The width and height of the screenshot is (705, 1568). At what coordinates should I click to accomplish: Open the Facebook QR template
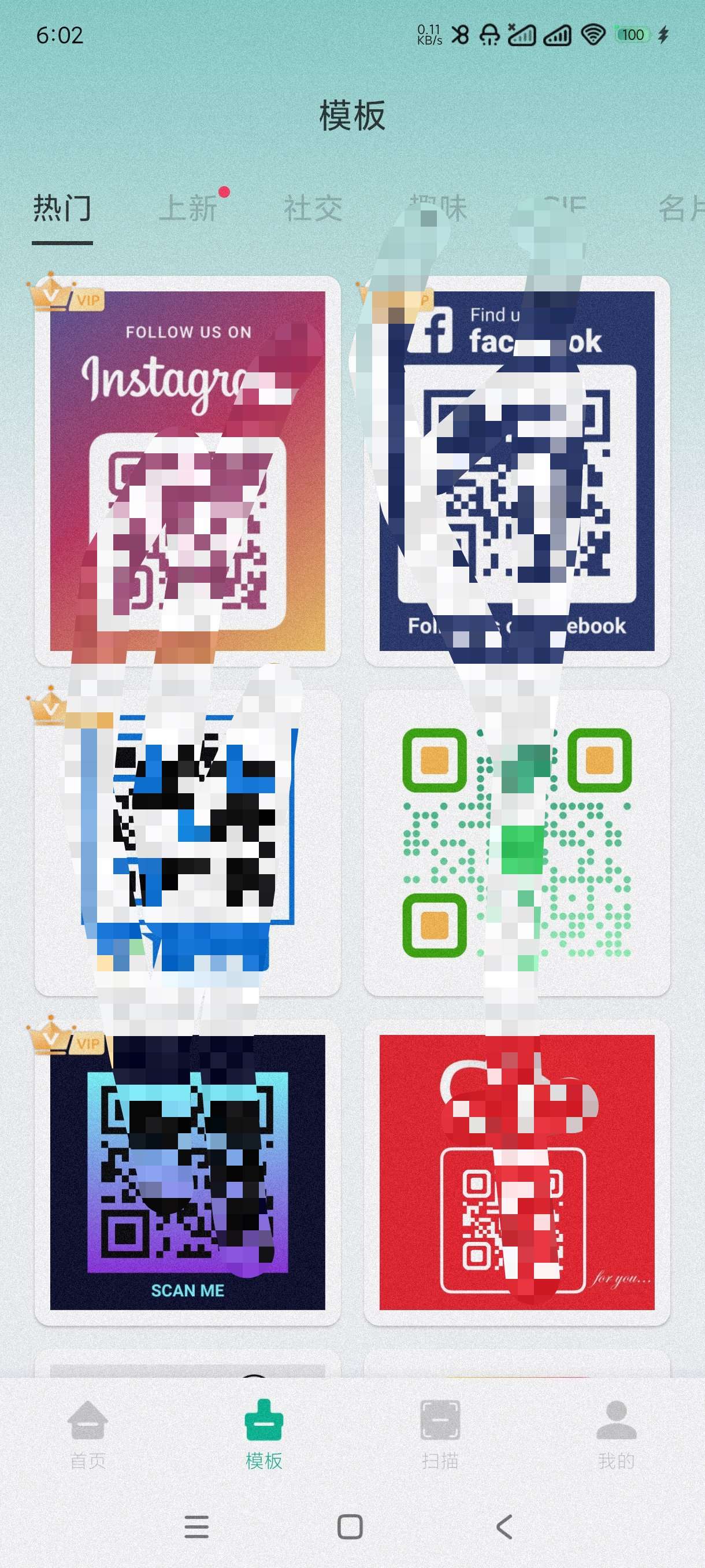pyautogui.click(x=517, y=471)
